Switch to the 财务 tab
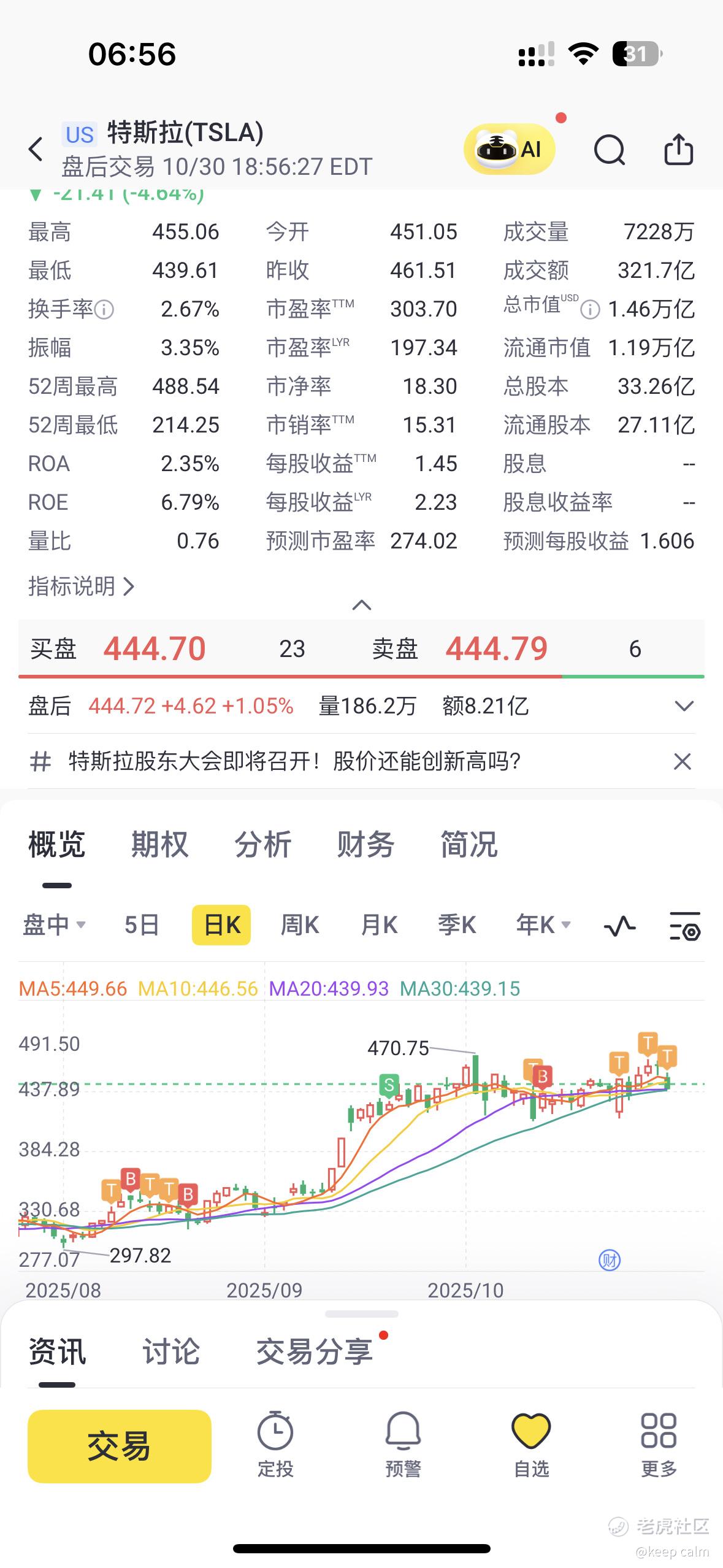The image size is (723, 1568). point(365,845)
